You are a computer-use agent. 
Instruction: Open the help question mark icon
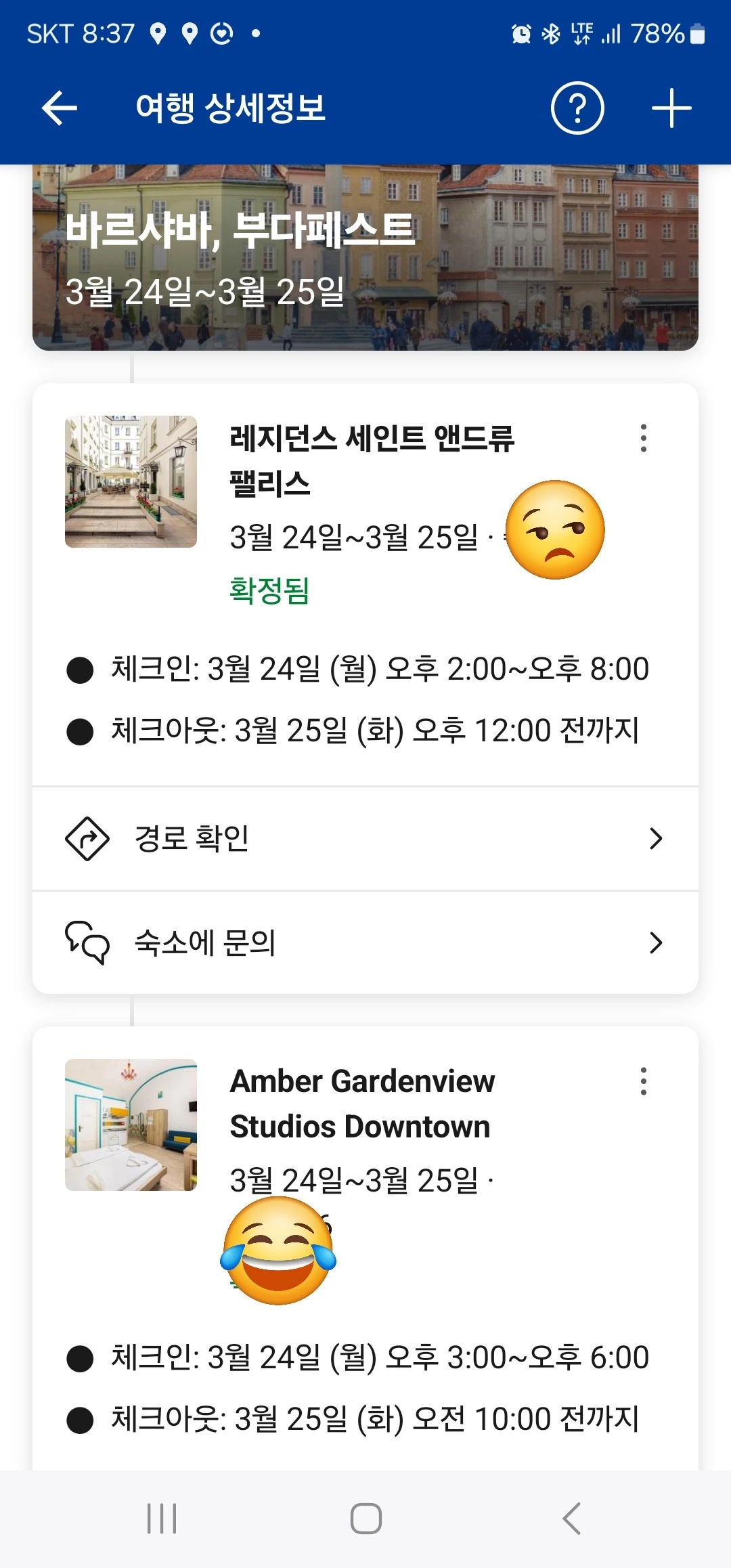(577, 108)
